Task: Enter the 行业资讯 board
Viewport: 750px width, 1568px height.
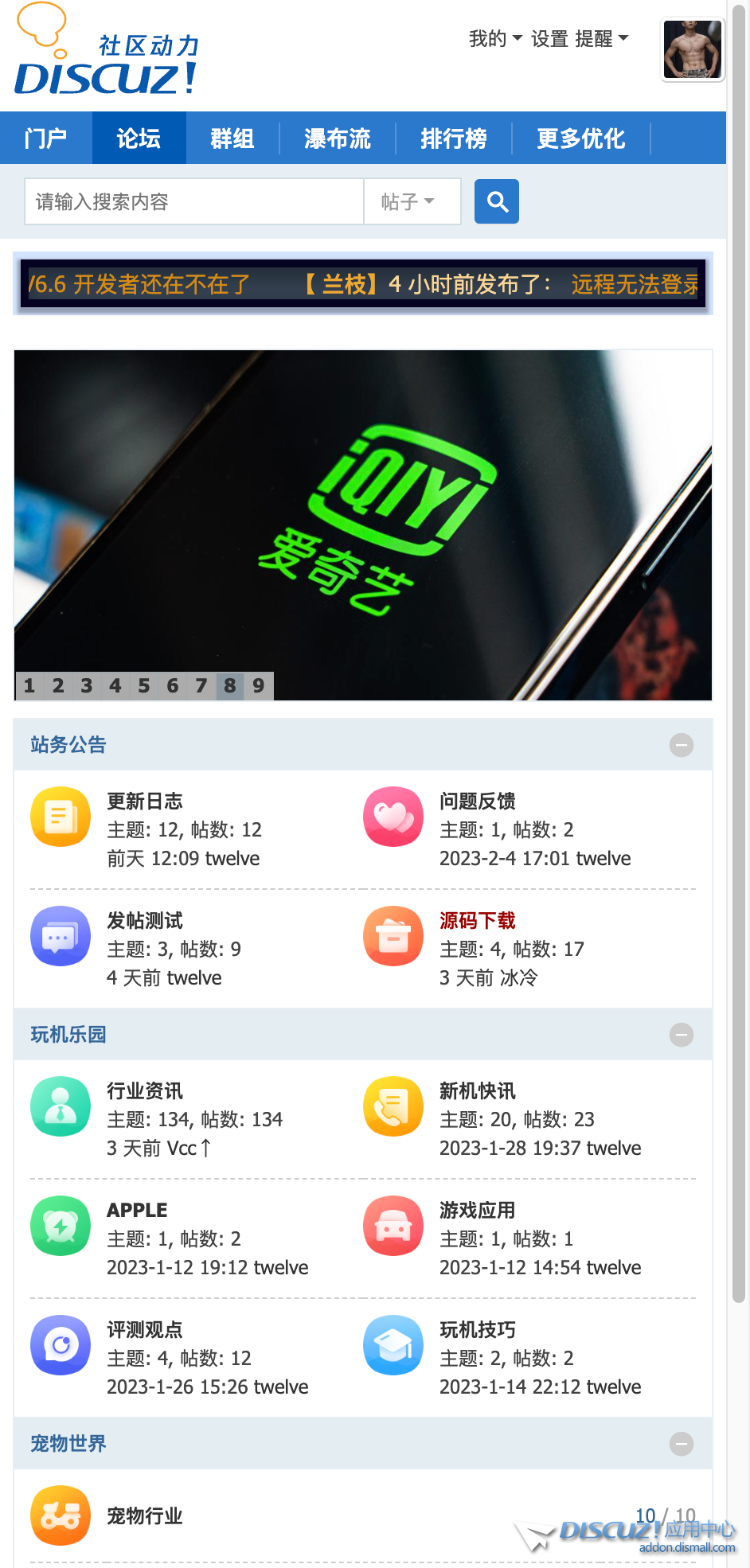Action: (144, 1091)
